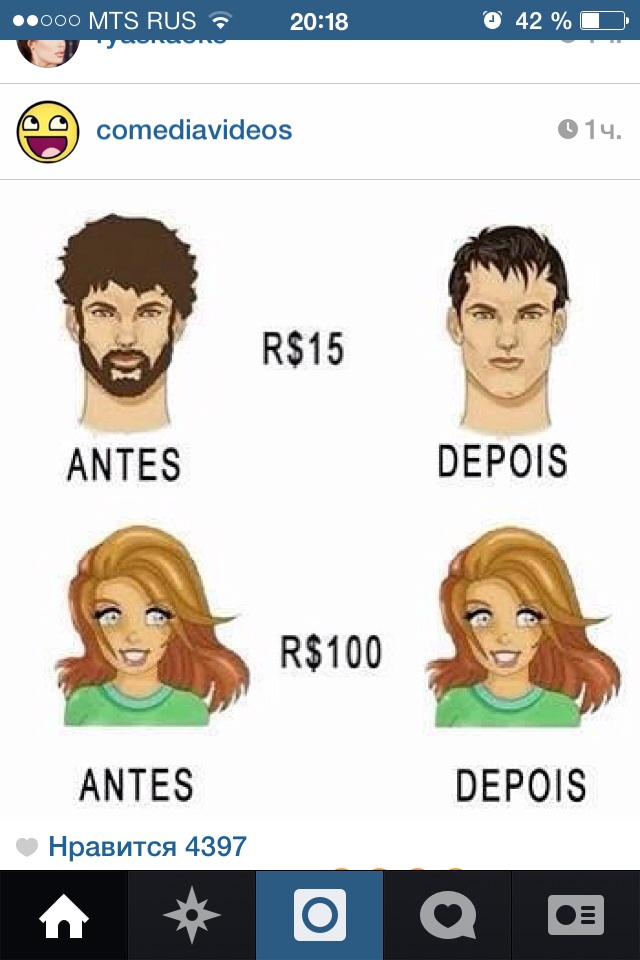Screen dimensions: 640x960
Task: View the 4397 likes list
Action: point(146,847)
